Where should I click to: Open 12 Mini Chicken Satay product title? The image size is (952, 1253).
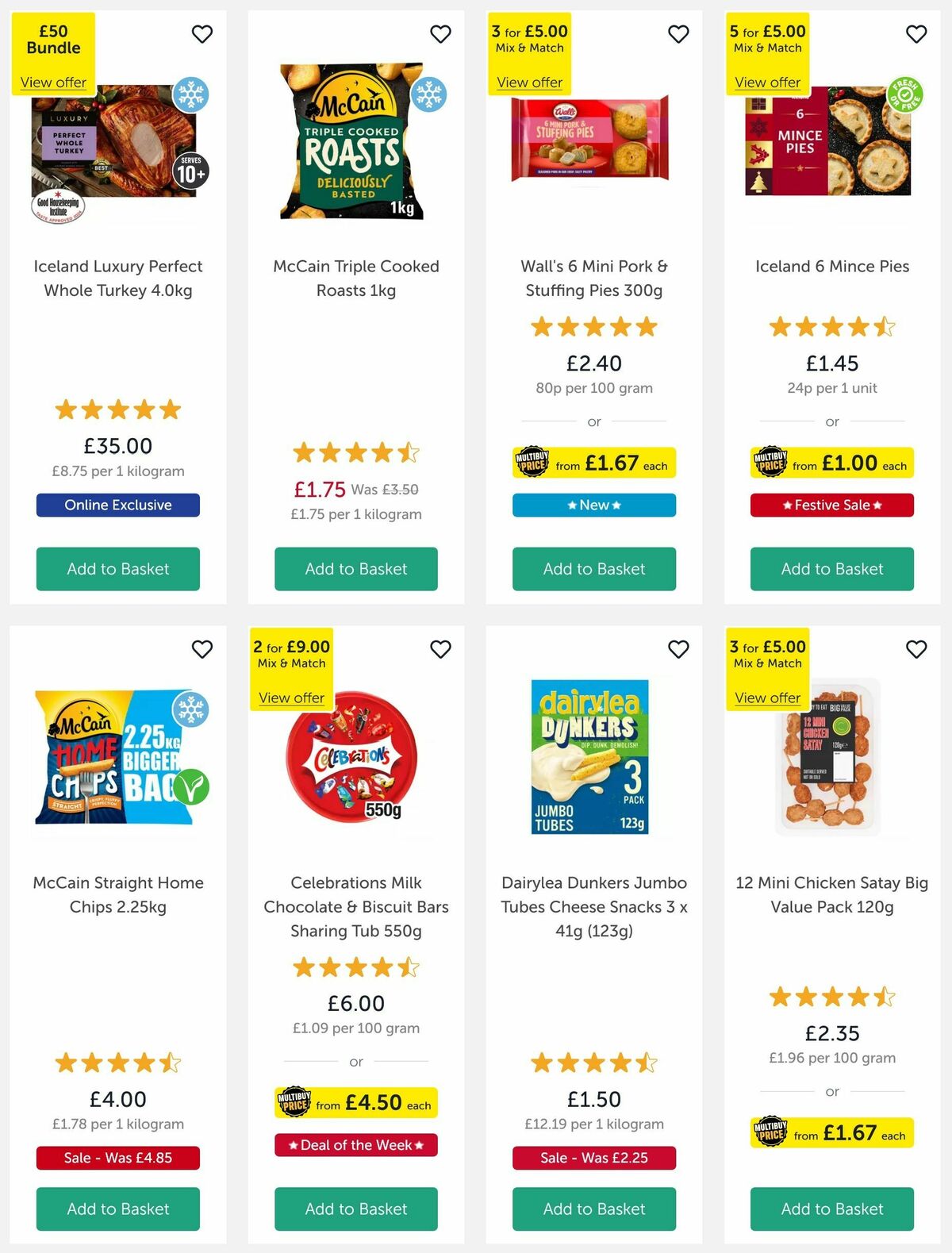point(831,894)
